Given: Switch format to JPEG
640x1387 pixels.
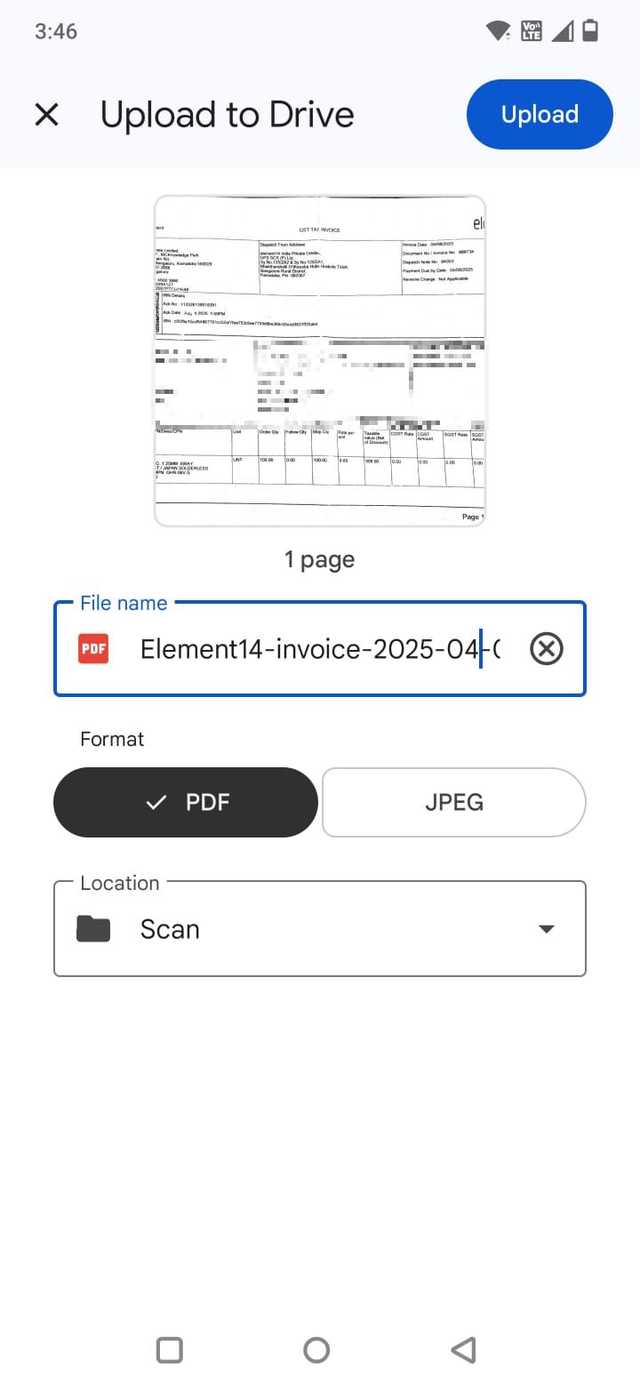Looking at the screenshot, I should pos(453,802).
